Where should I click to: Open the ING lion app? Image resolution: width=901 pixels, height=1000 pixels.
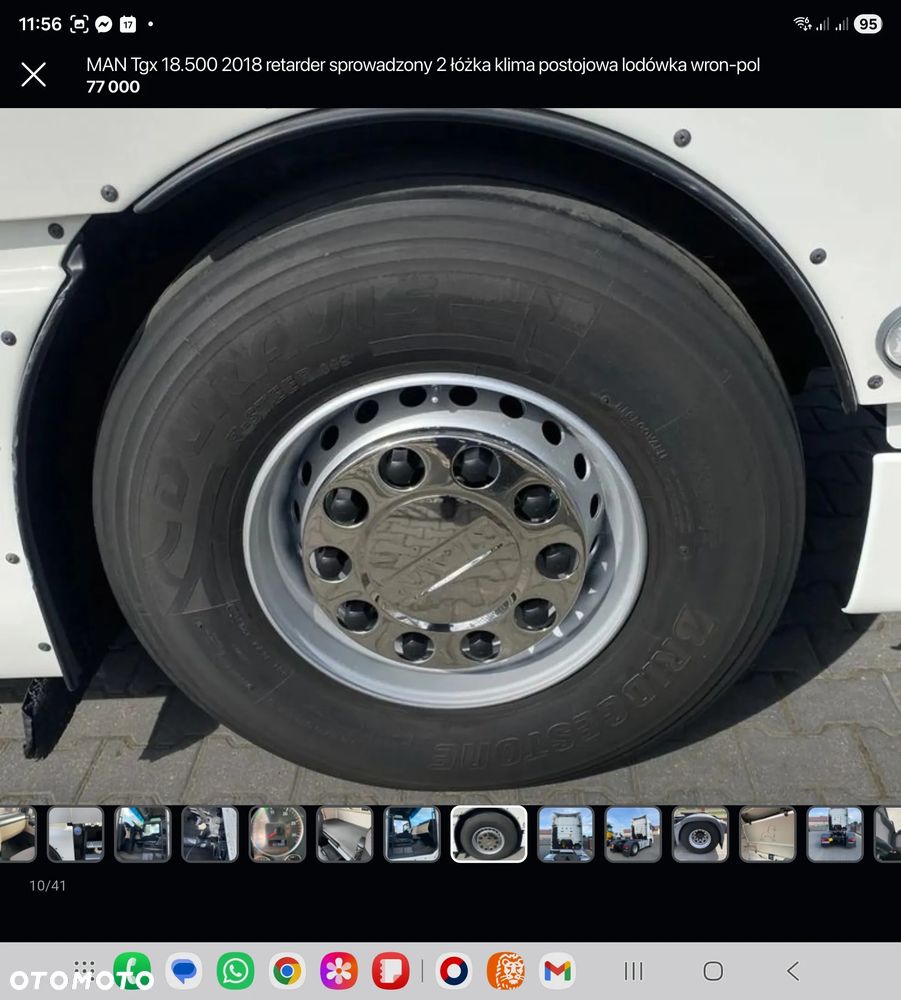click(505, 971)
